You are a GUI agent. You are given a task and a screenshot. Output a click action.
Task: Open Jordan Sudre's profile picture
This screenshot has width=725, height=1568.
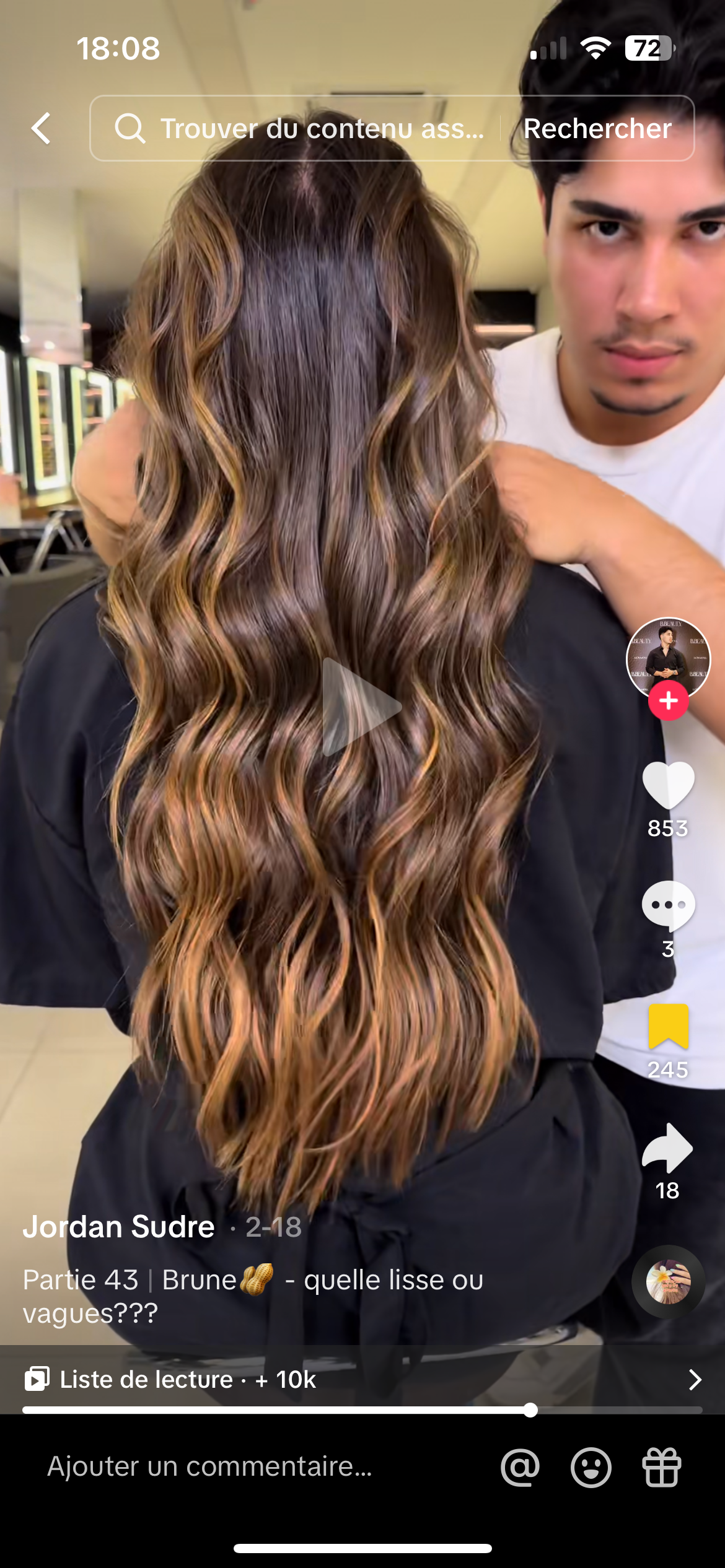[x=668, y=656]
